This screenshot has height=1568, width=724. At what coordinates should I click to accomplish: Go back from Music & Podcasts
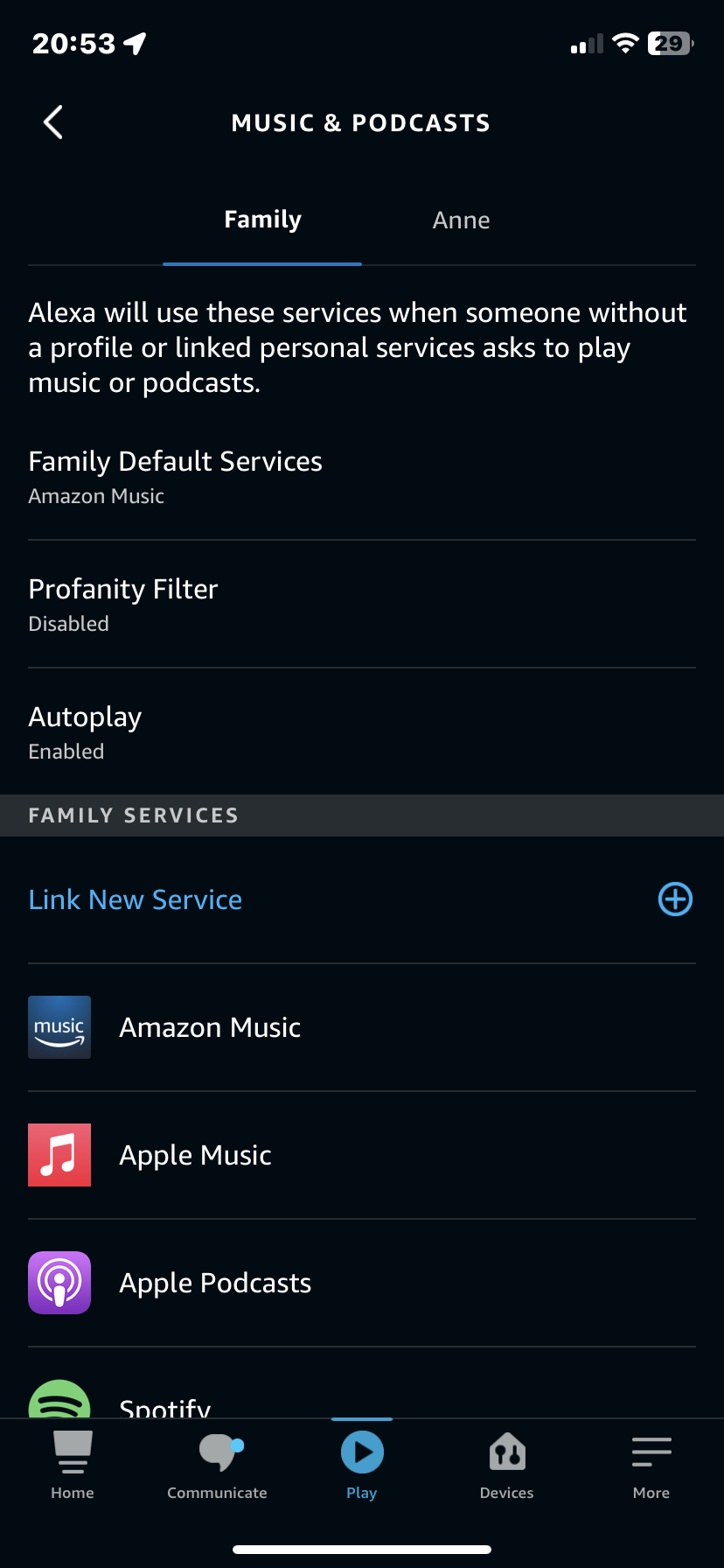coord(53,122)
